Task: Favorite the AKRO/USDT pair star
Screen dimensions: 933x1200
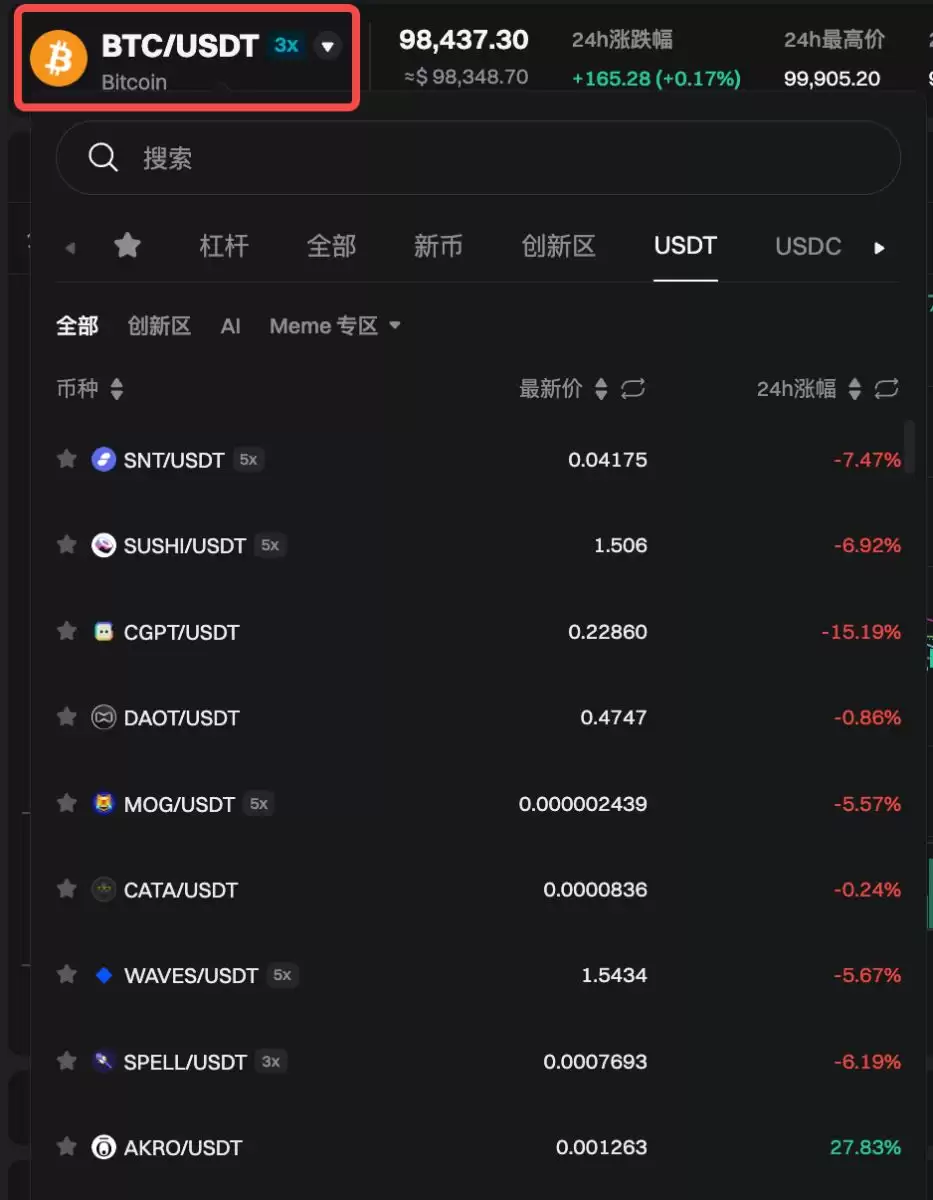Action: pyautogui.click(x=67, y=1147)
